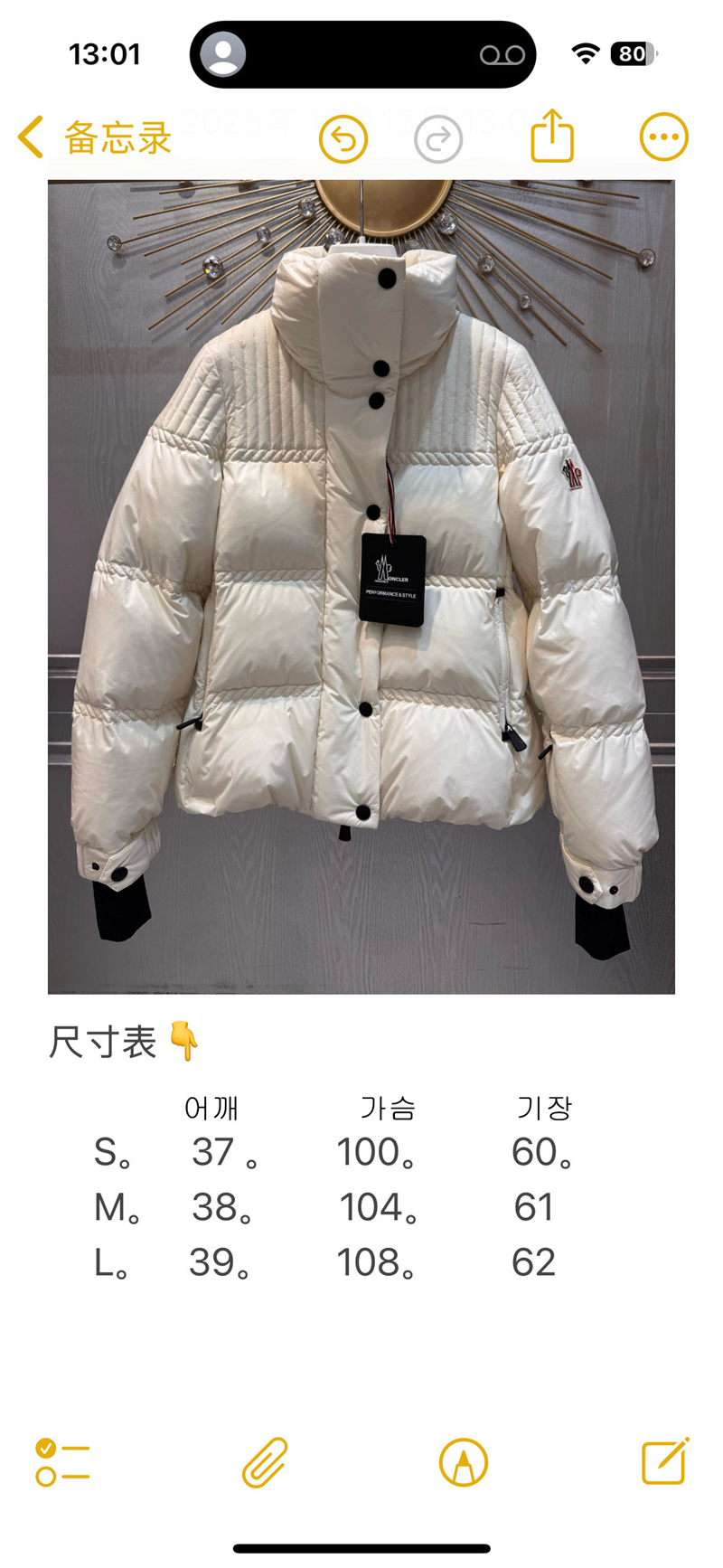Share this note

552,137
